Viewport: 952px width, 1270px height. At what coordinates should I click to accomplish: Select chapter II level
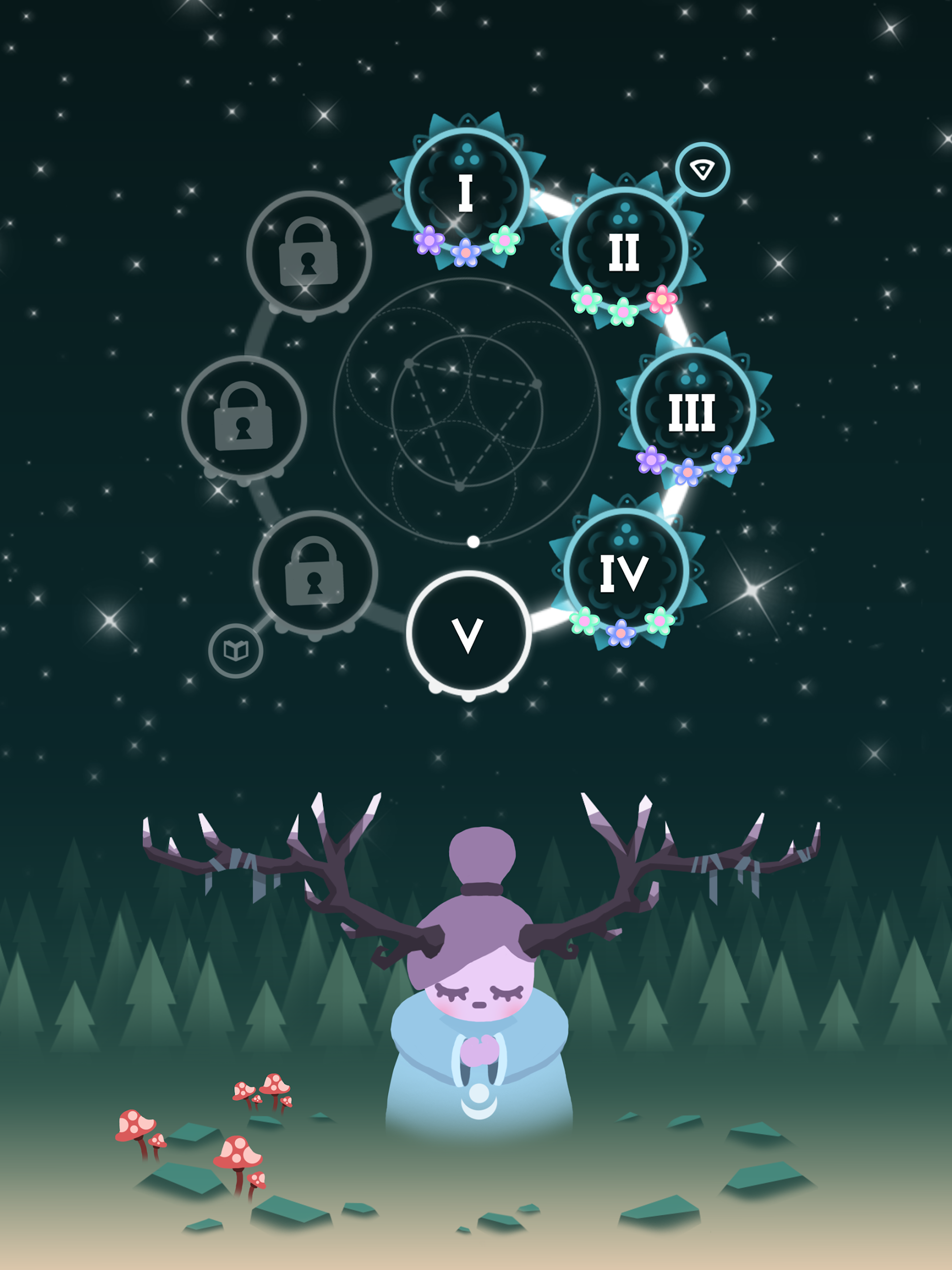(x=625, y=251)
